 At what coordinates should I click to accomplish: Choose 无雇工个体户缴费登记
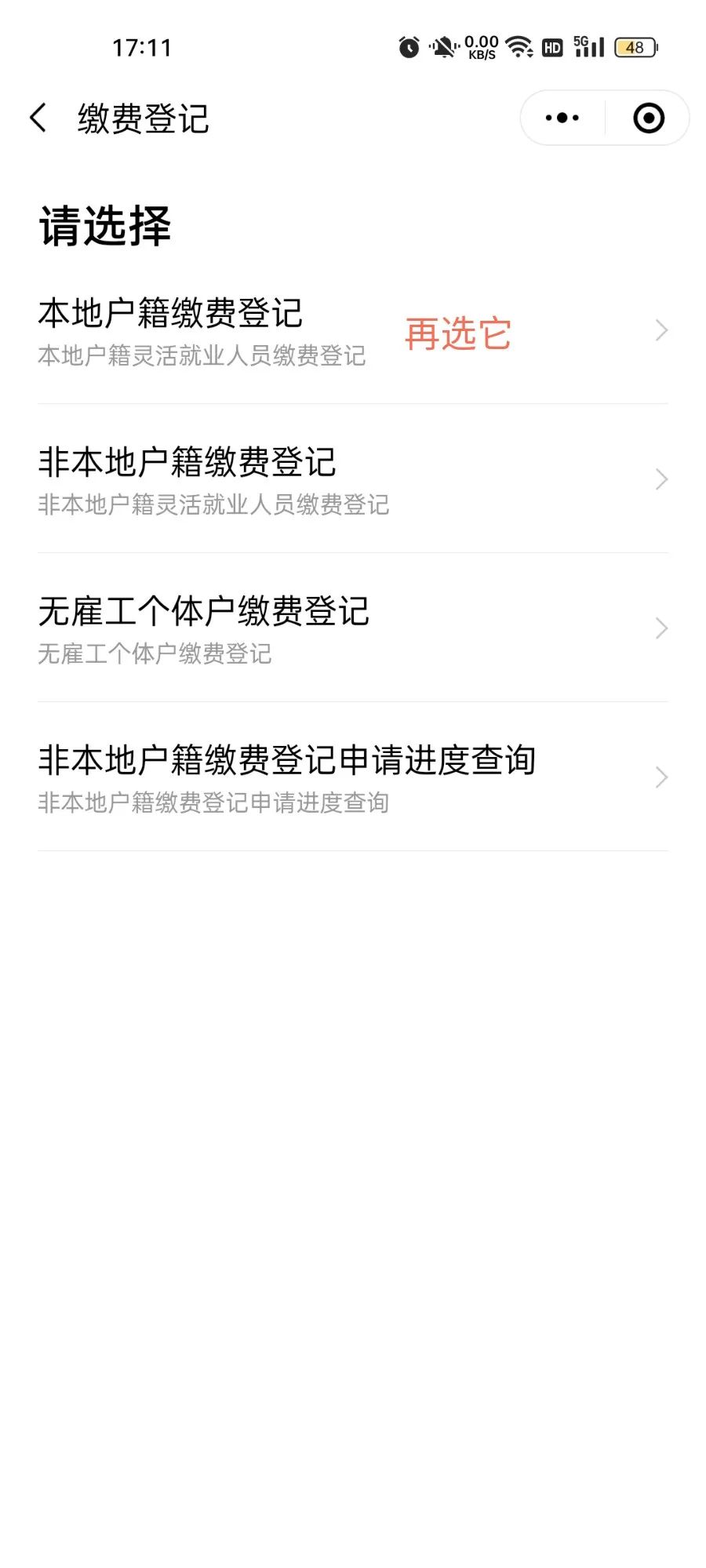(353, 628)
